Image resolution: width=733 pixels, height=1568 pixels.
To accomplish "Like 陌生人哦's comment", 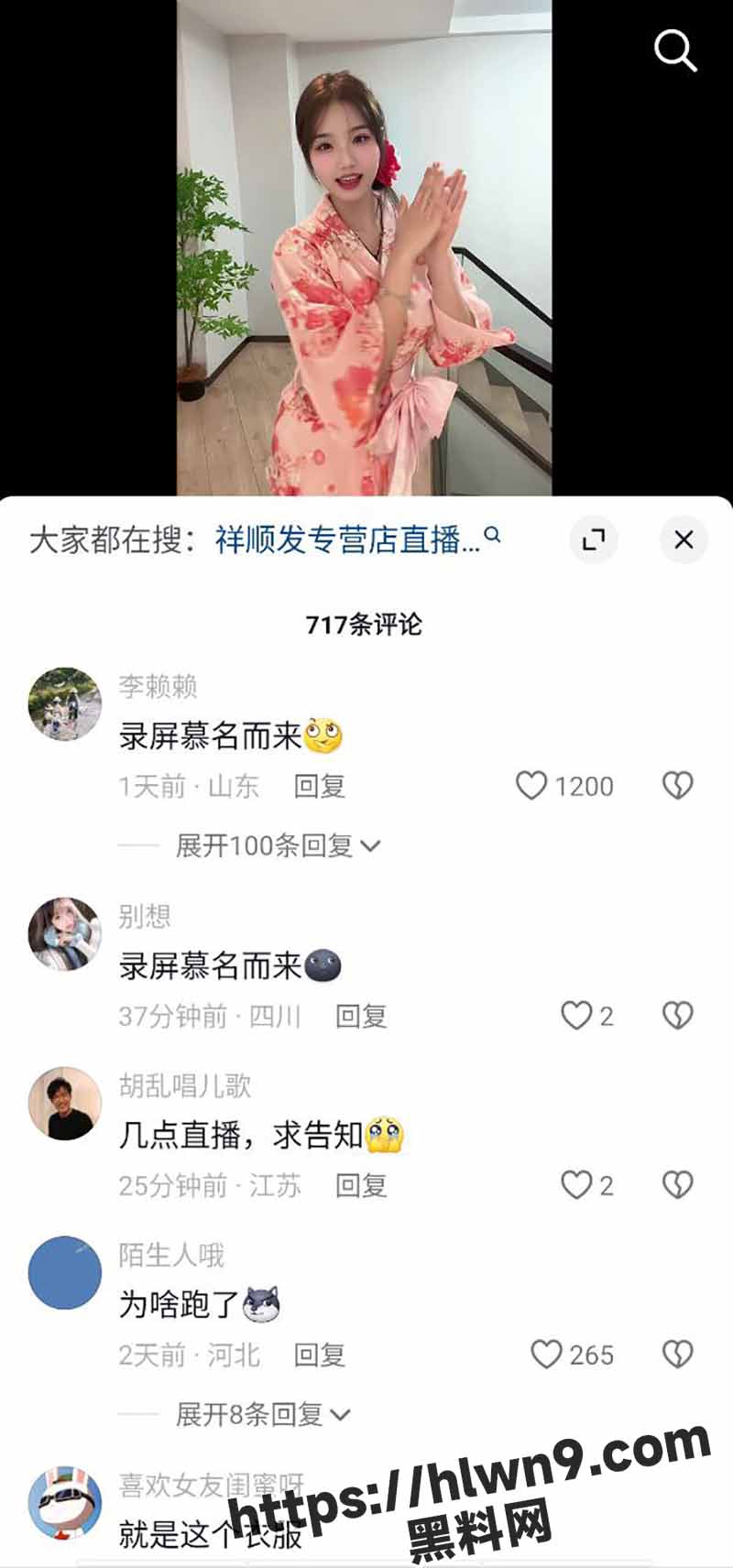I will tap(546, 1355).
